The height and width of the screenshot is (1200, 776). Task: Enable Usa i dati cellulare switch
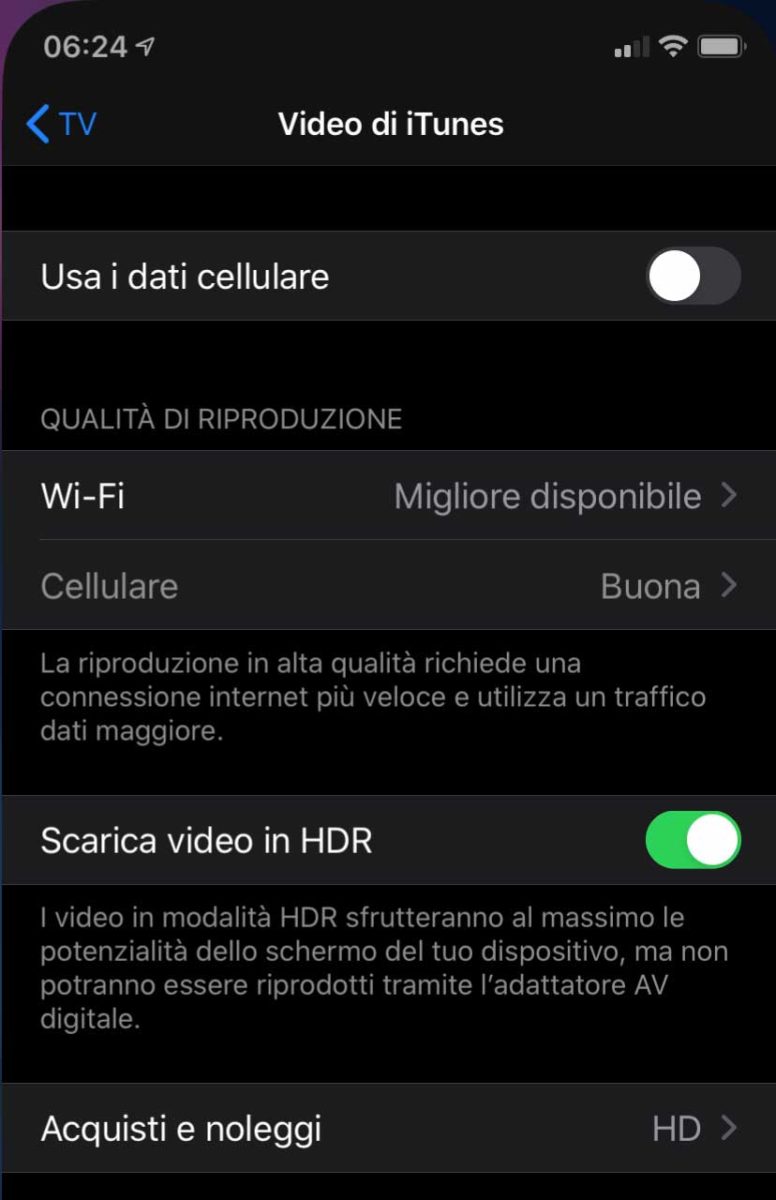click(692, 276)
